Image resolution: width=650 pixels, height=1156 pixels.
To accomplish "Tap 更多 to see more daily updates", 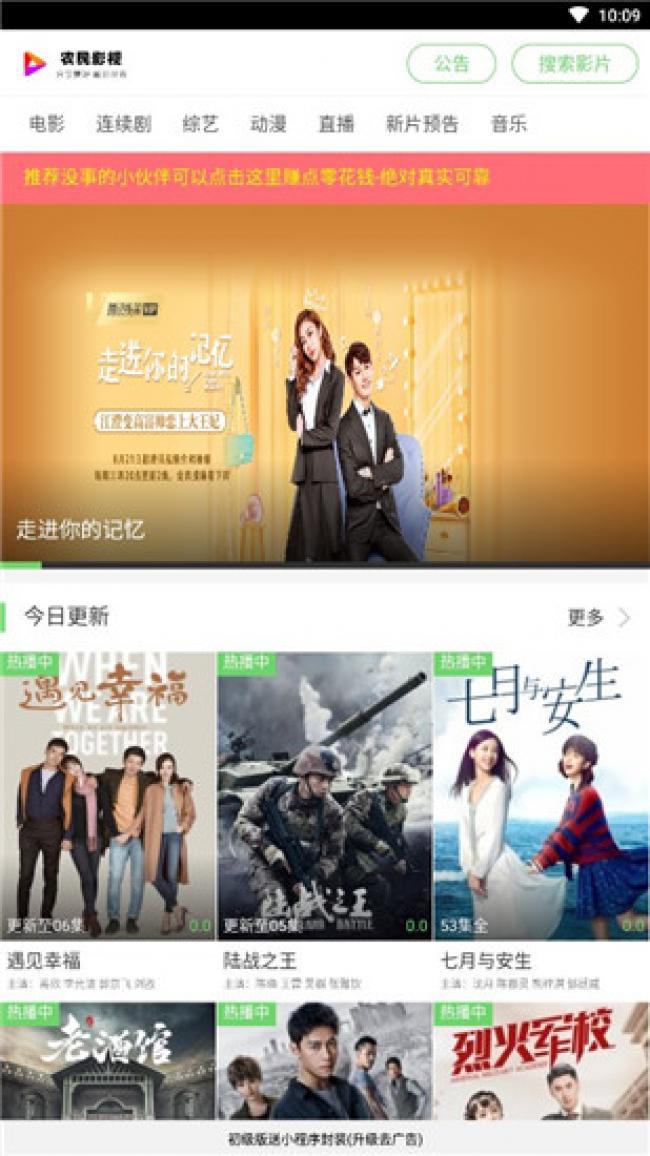I will (x=598, y=617).
